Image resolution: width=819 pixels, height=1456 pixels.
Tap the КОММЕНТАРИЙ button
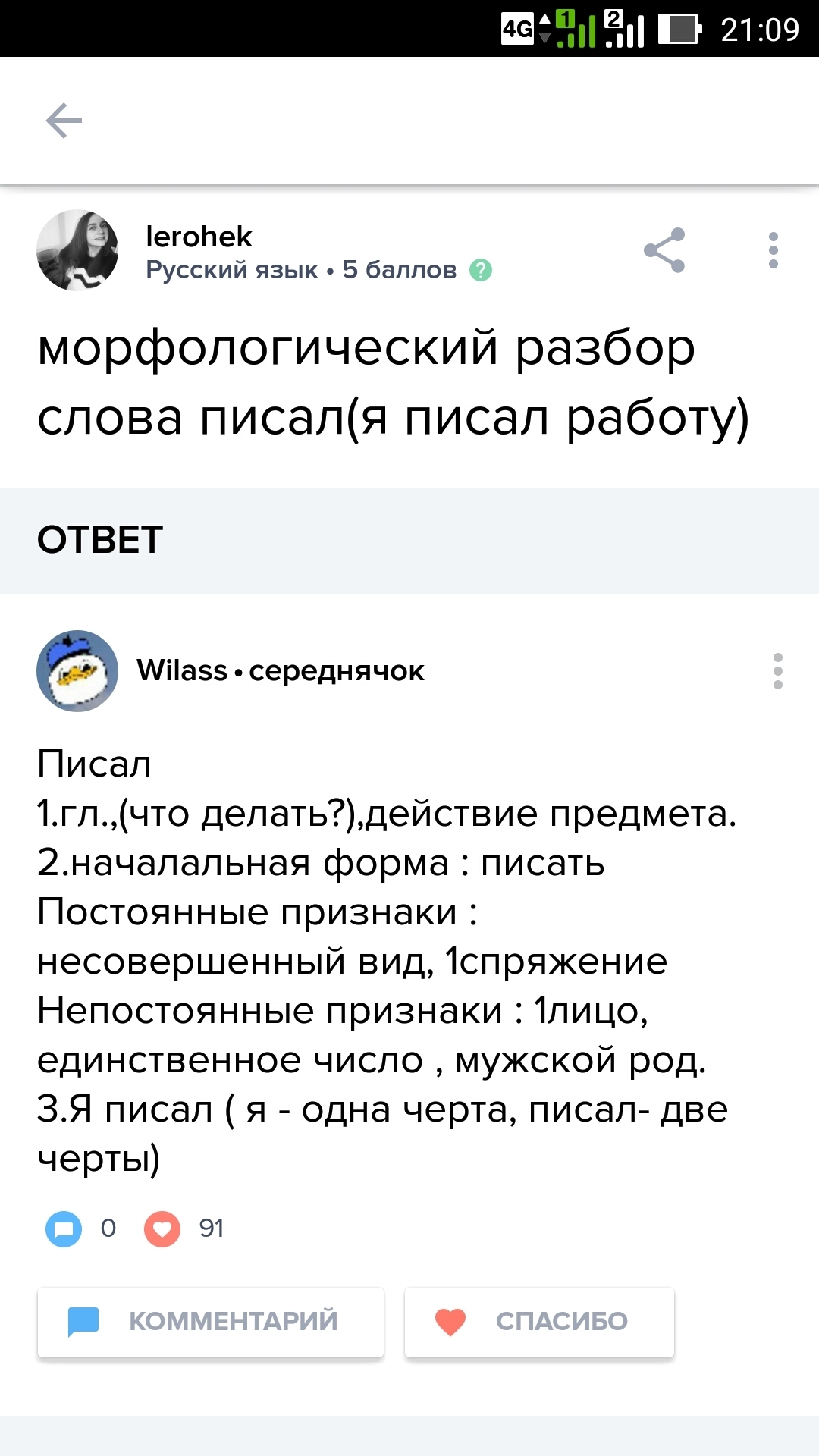(x=211, y=1321)
